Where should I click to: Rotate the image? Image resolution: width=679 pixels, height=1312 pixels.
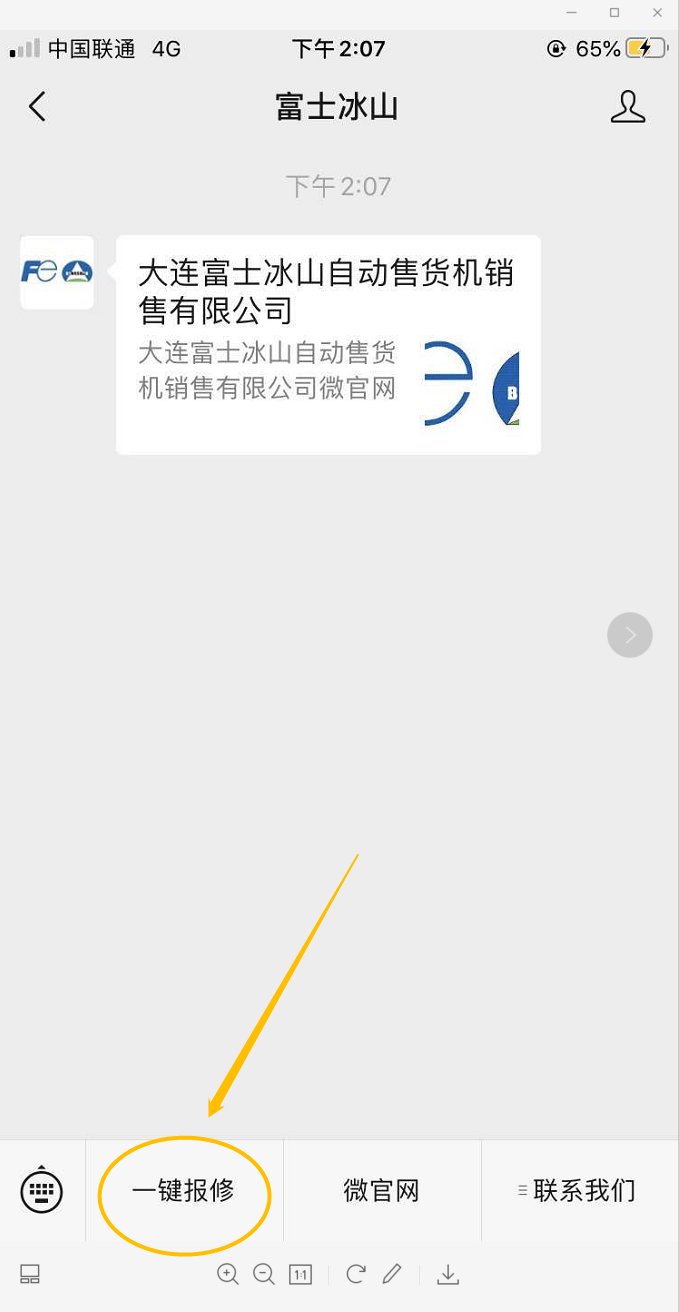pos(355,1274)
